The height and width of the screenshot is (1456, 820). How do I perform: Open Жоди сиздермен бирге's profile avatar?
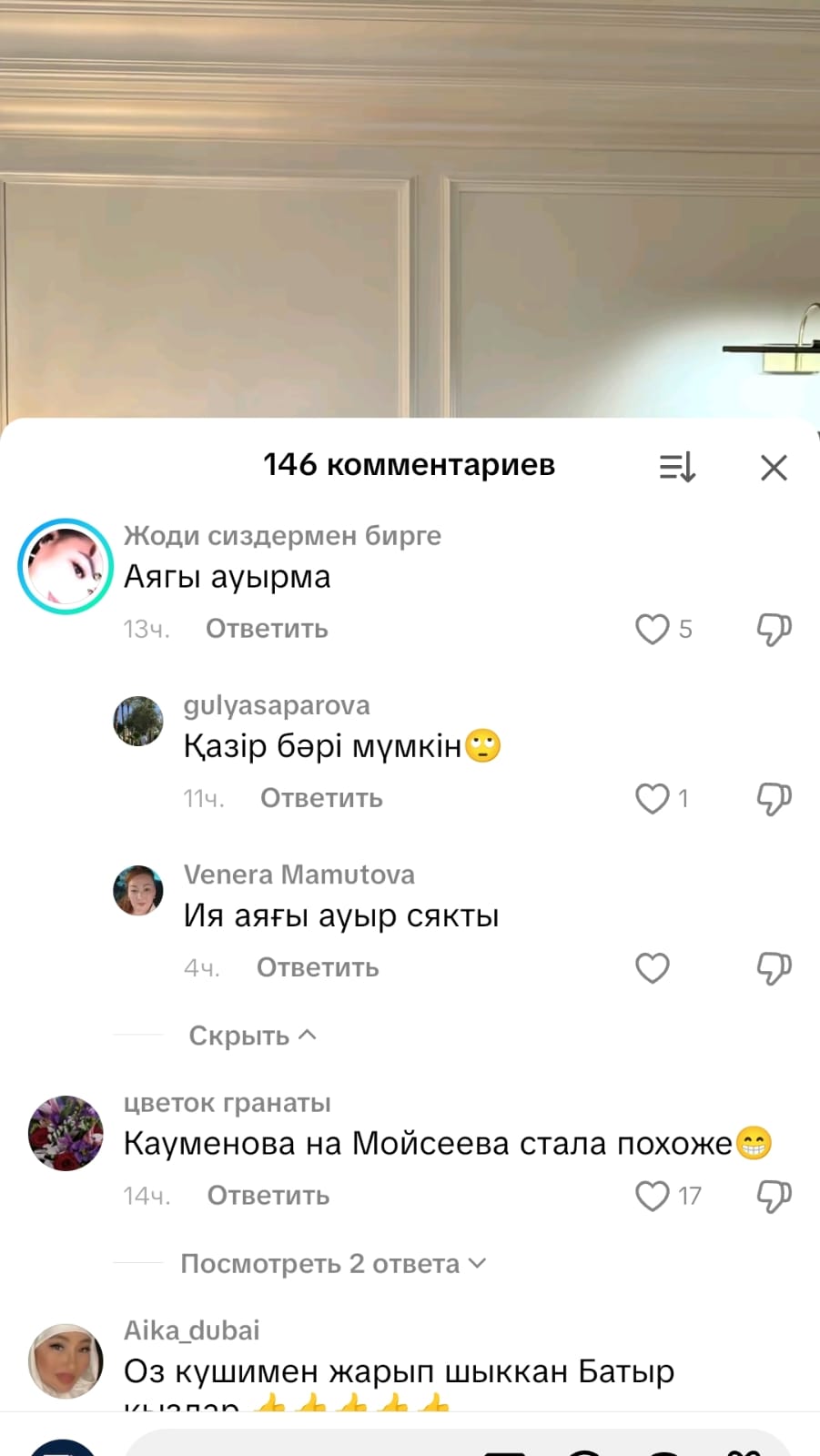[66, 566]
